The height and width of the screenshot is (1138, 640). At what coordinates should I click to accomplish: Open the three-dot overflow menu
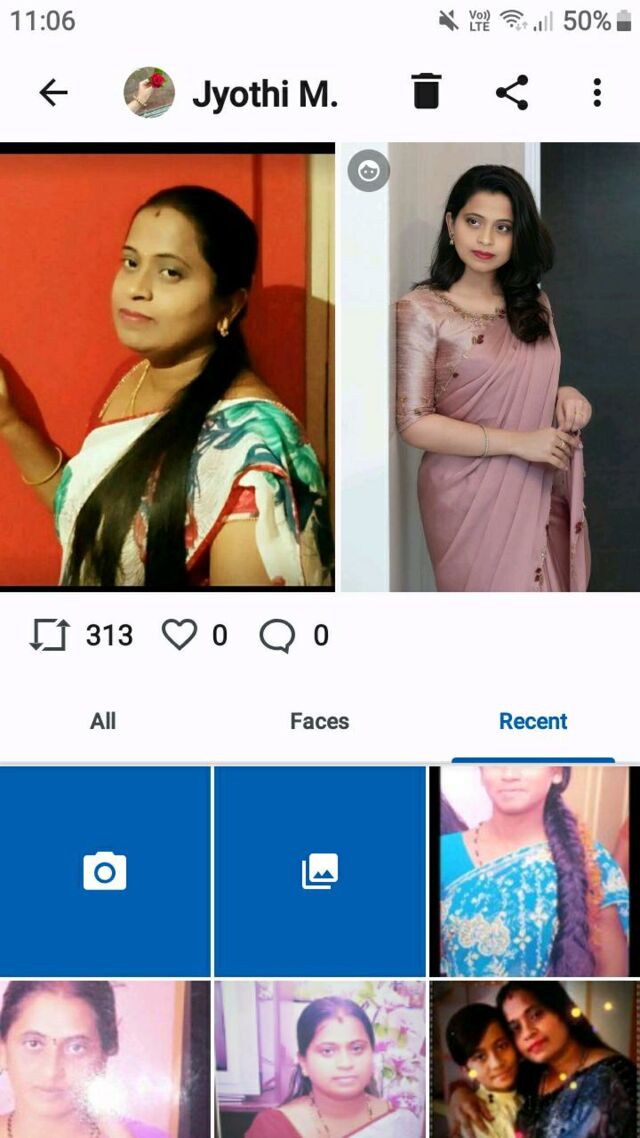(597, 93)
